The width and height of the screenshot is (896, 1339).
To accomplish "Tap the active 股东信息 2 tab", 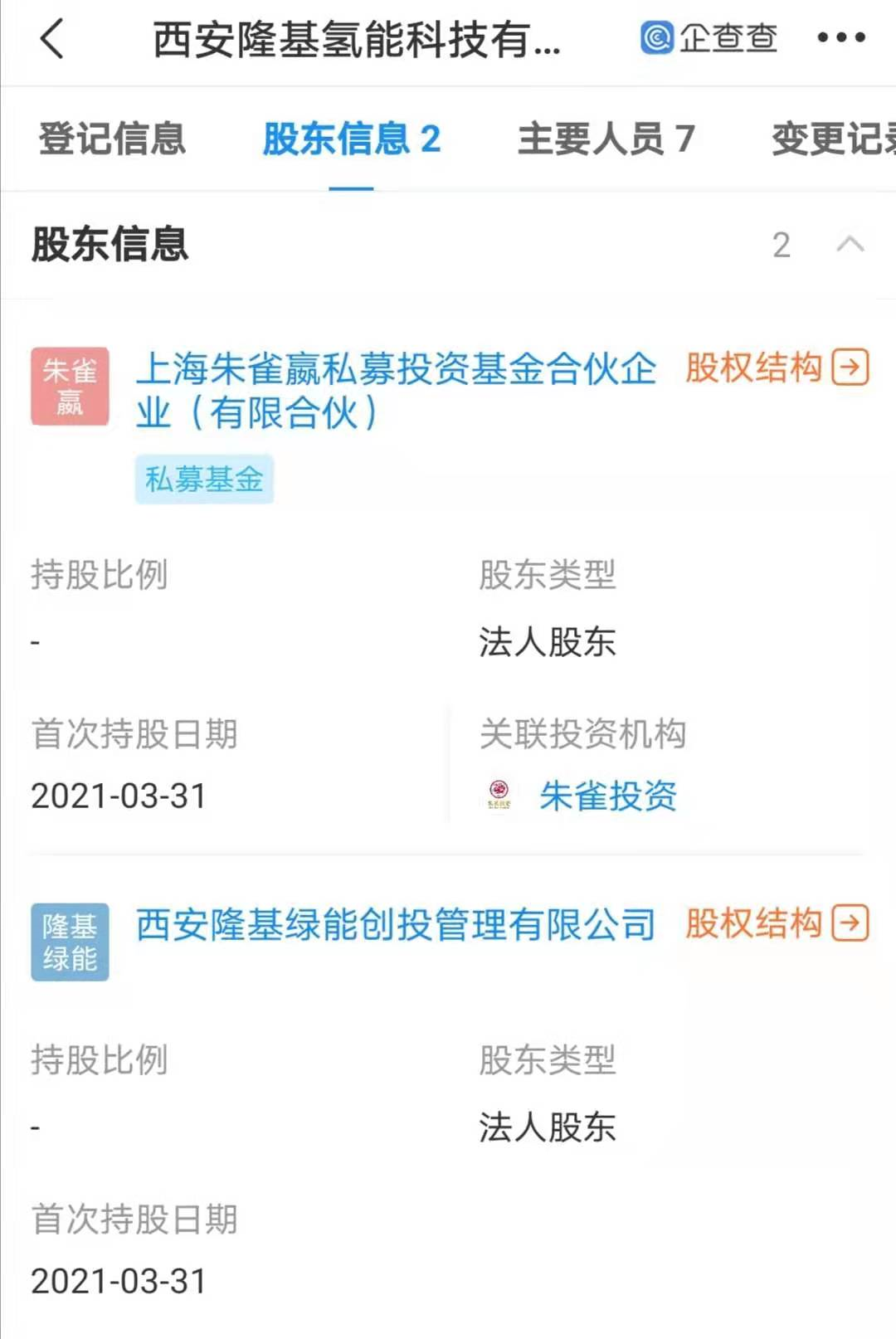I will coord(352,139).
